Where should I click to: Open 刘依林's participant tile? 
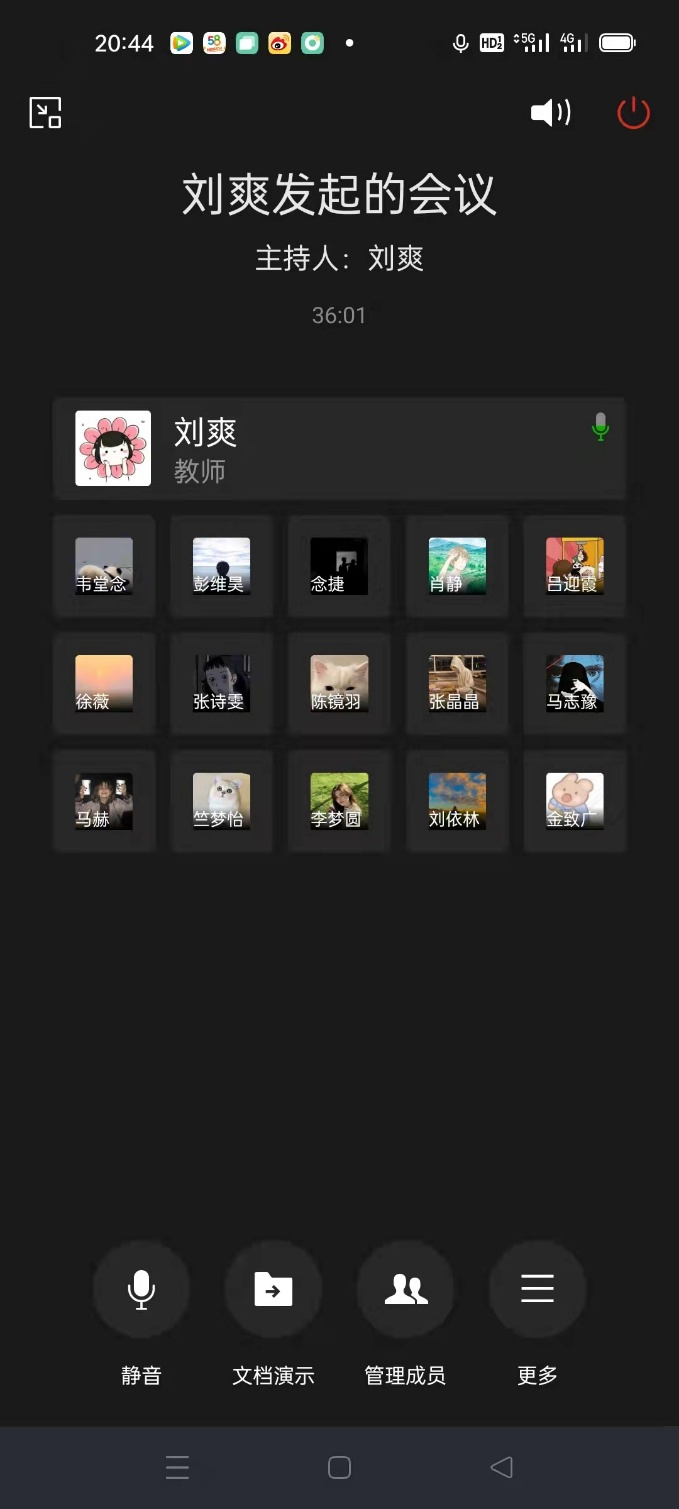click(x=457, y=801)
